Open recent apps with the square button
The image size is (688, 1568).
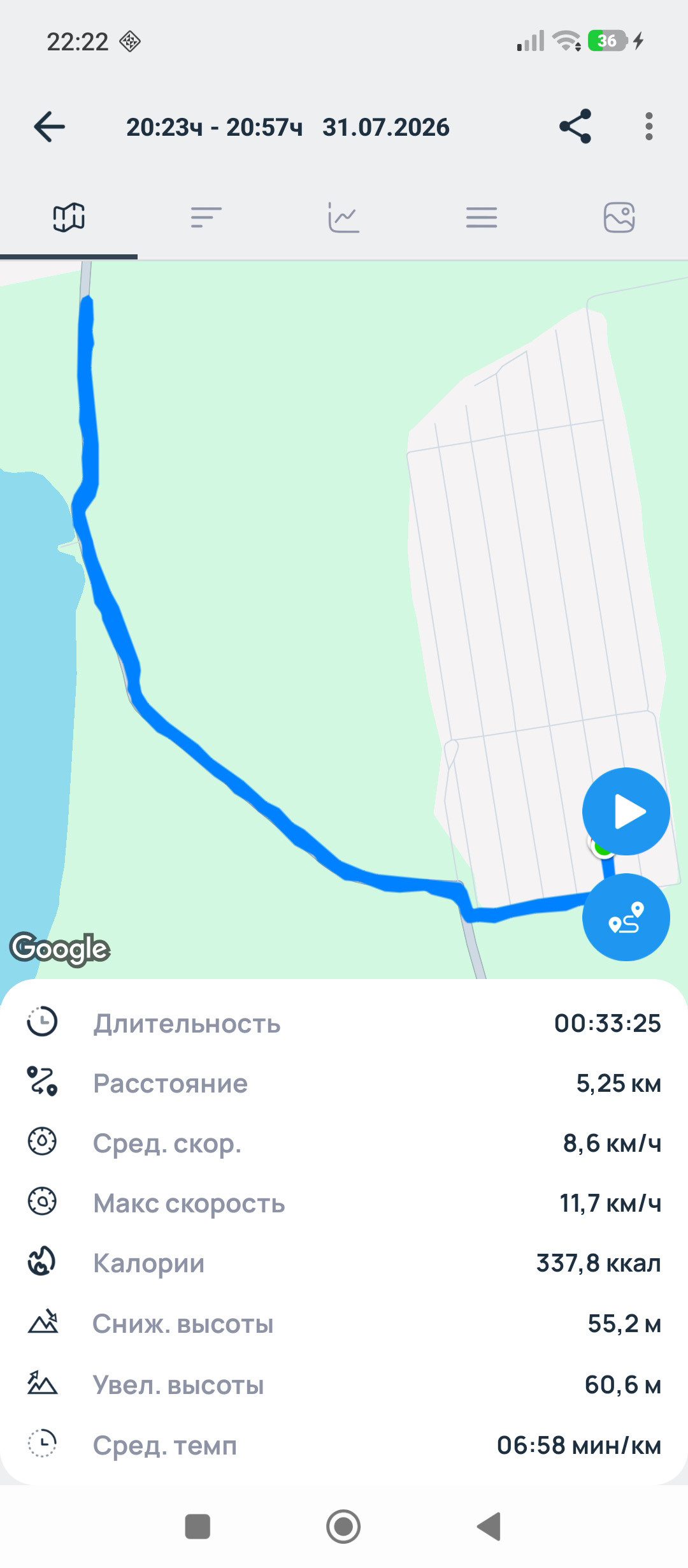pyautogui.click(x=197, y=1527)
